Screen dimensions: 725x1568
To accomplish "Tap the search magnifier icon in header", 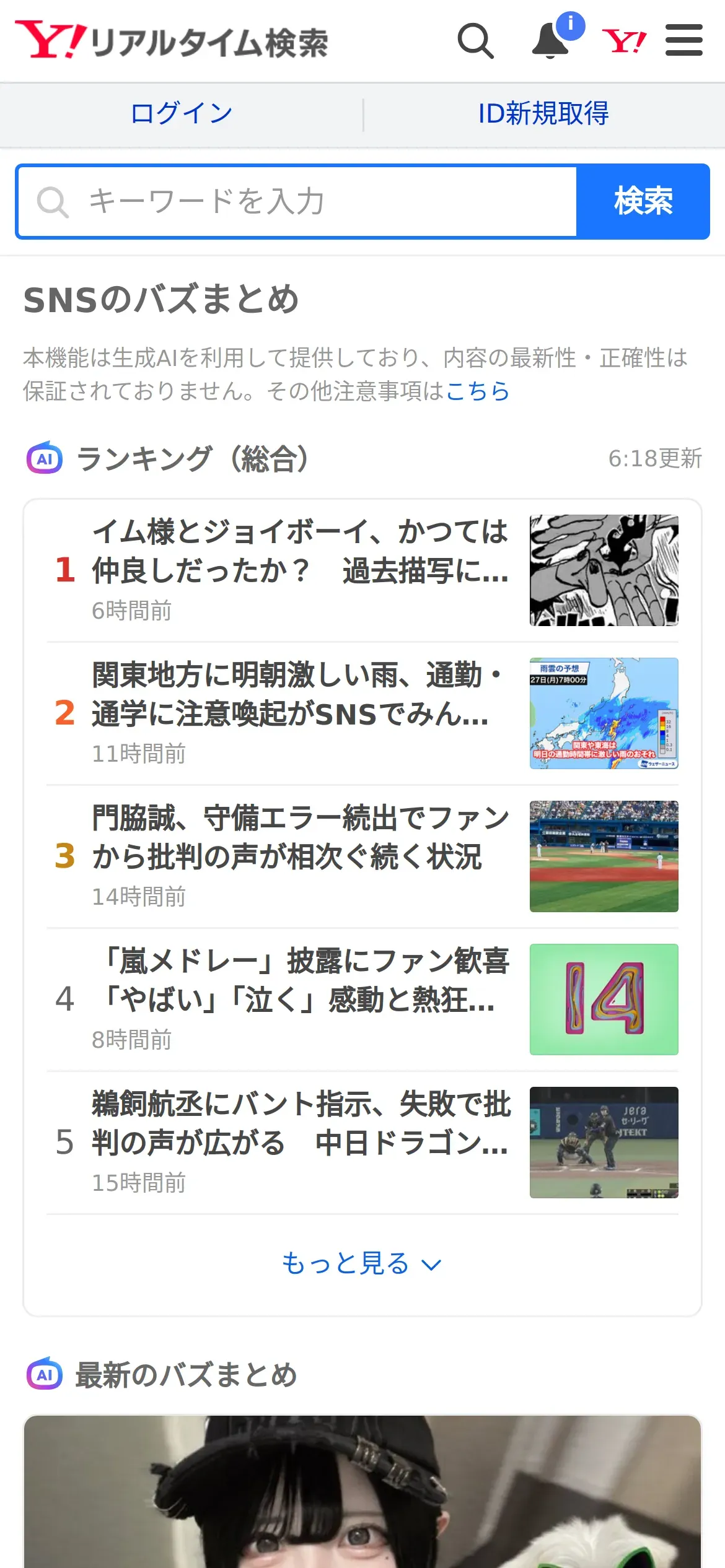I will pos(475,41).
